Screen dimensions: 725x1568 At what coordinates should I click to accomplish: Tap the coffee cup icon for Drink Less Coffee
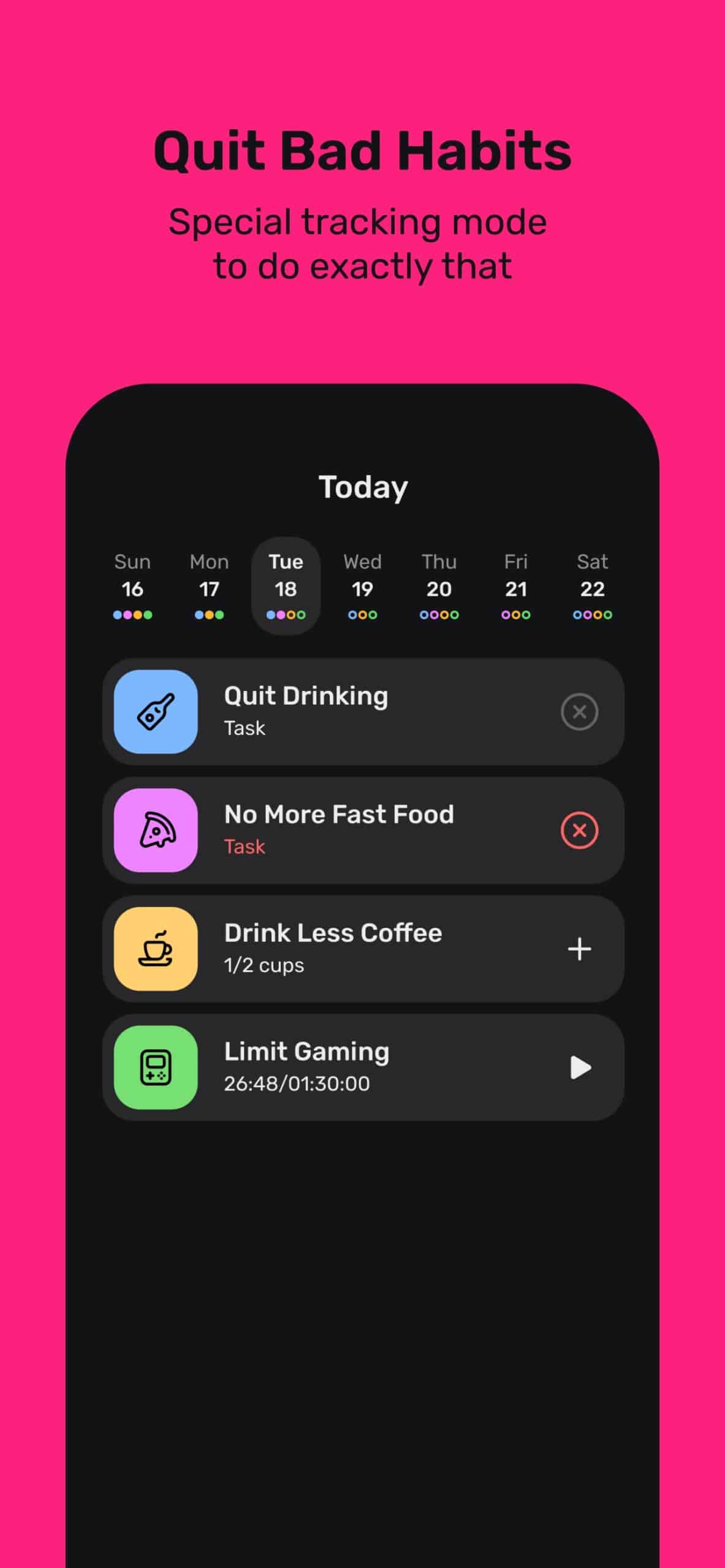pyautogui.click(x=156, y=948)
